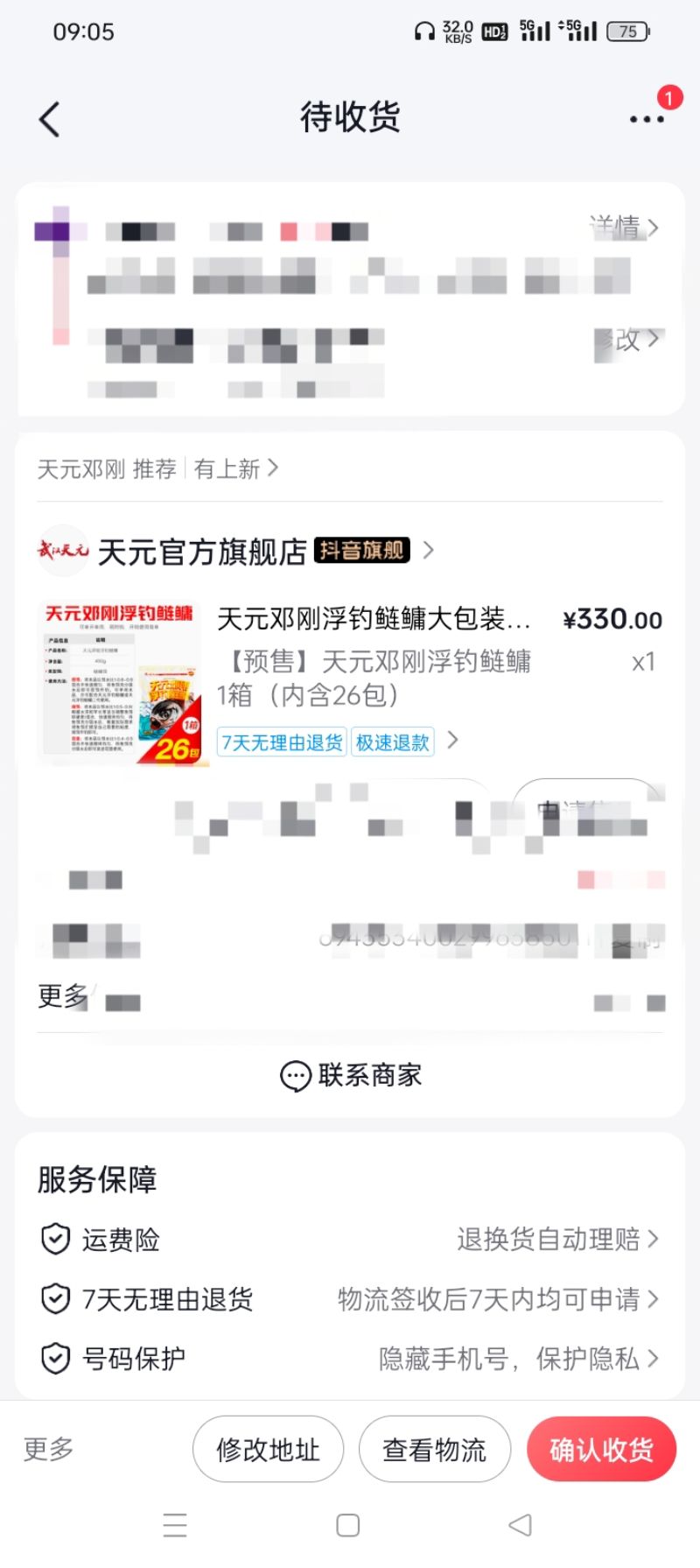Open 天元邓刚 推荐 有上新 link
Image resolution: width=700 pixels, height=1568 pixels.
click(x=157, y=469)
